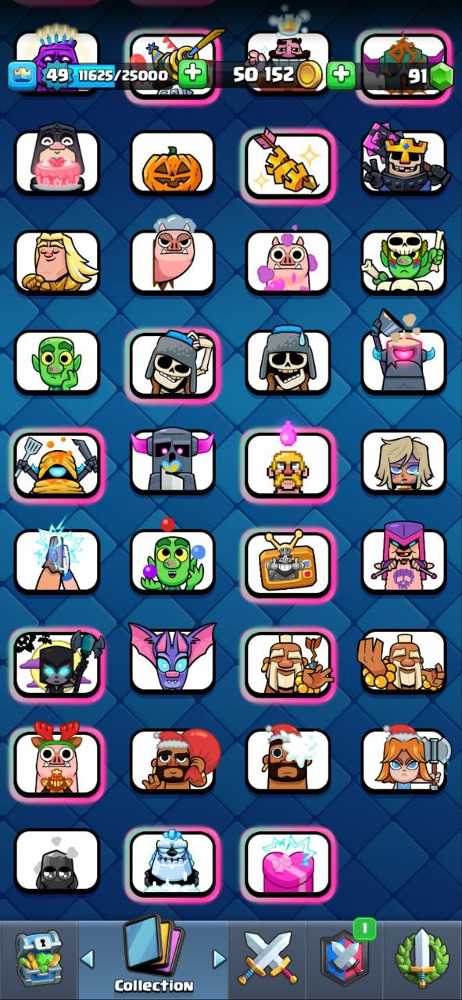Select the jack-o'-lantern pumpkin emote

[x=172, y=163]
